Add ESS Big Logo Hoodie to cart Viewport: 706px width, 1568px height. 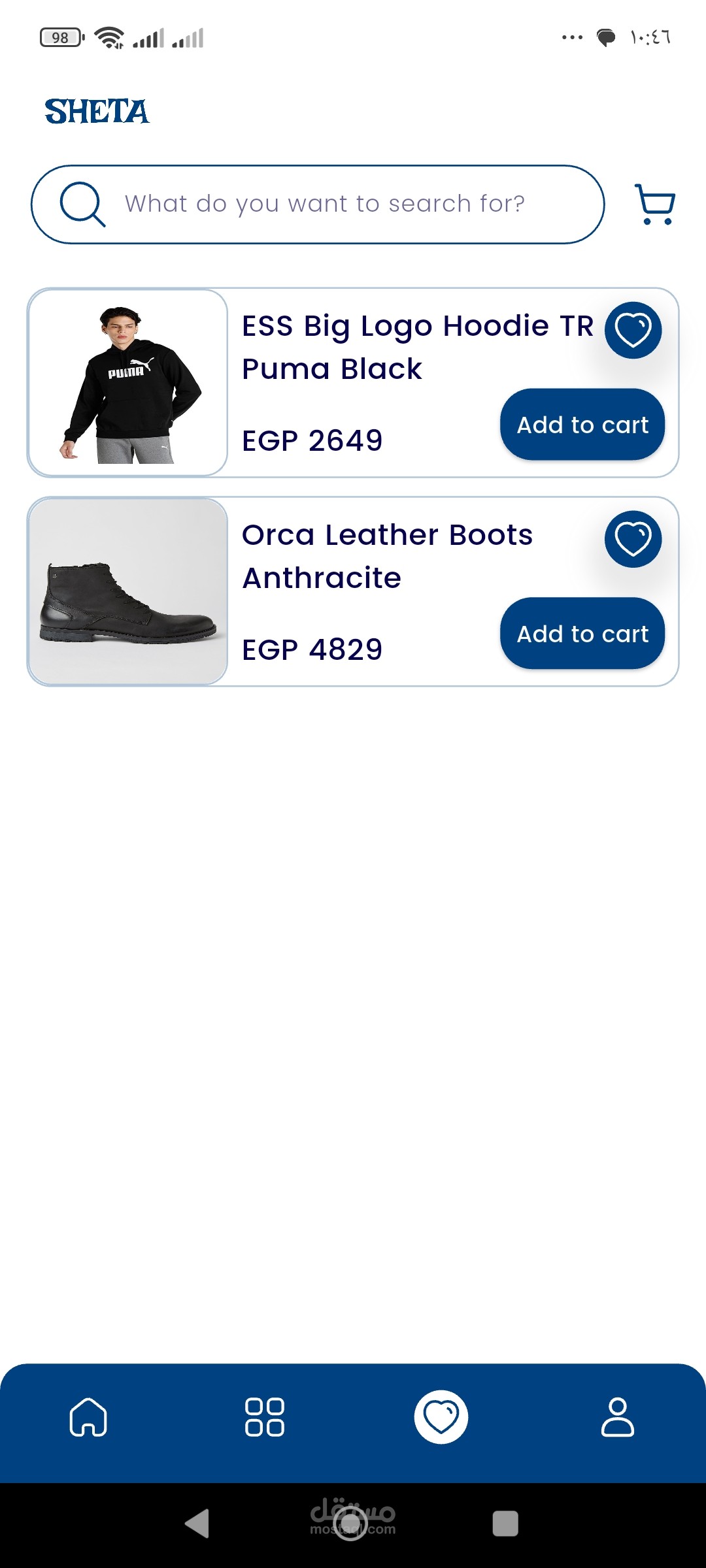click(x=582, y=425)
